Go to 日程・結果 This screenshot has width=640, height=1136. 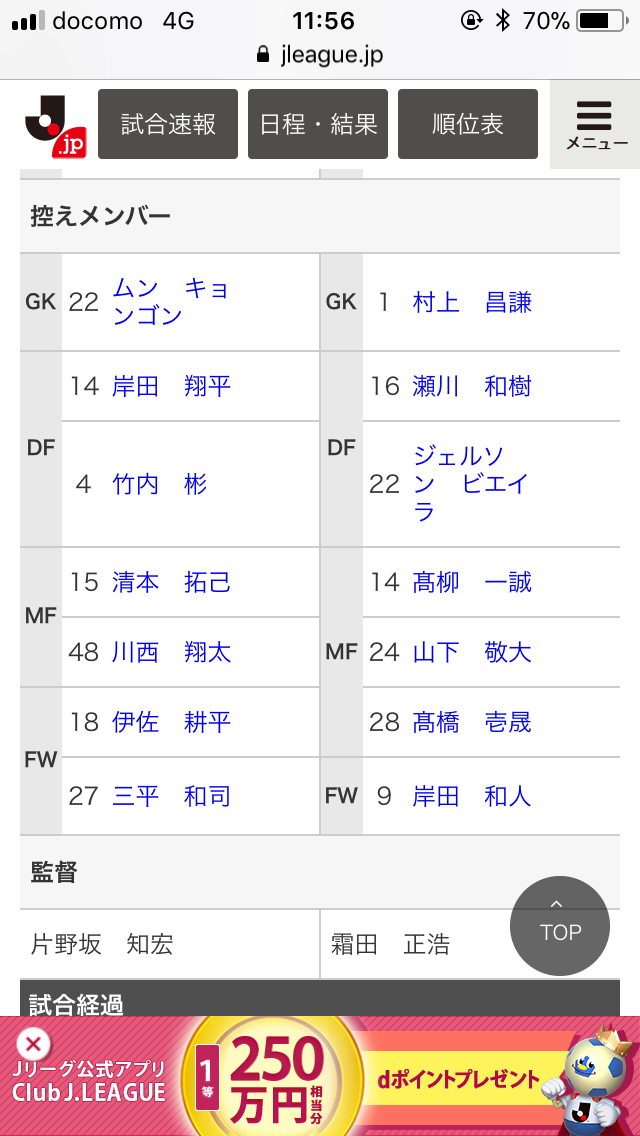click(318, 124)
